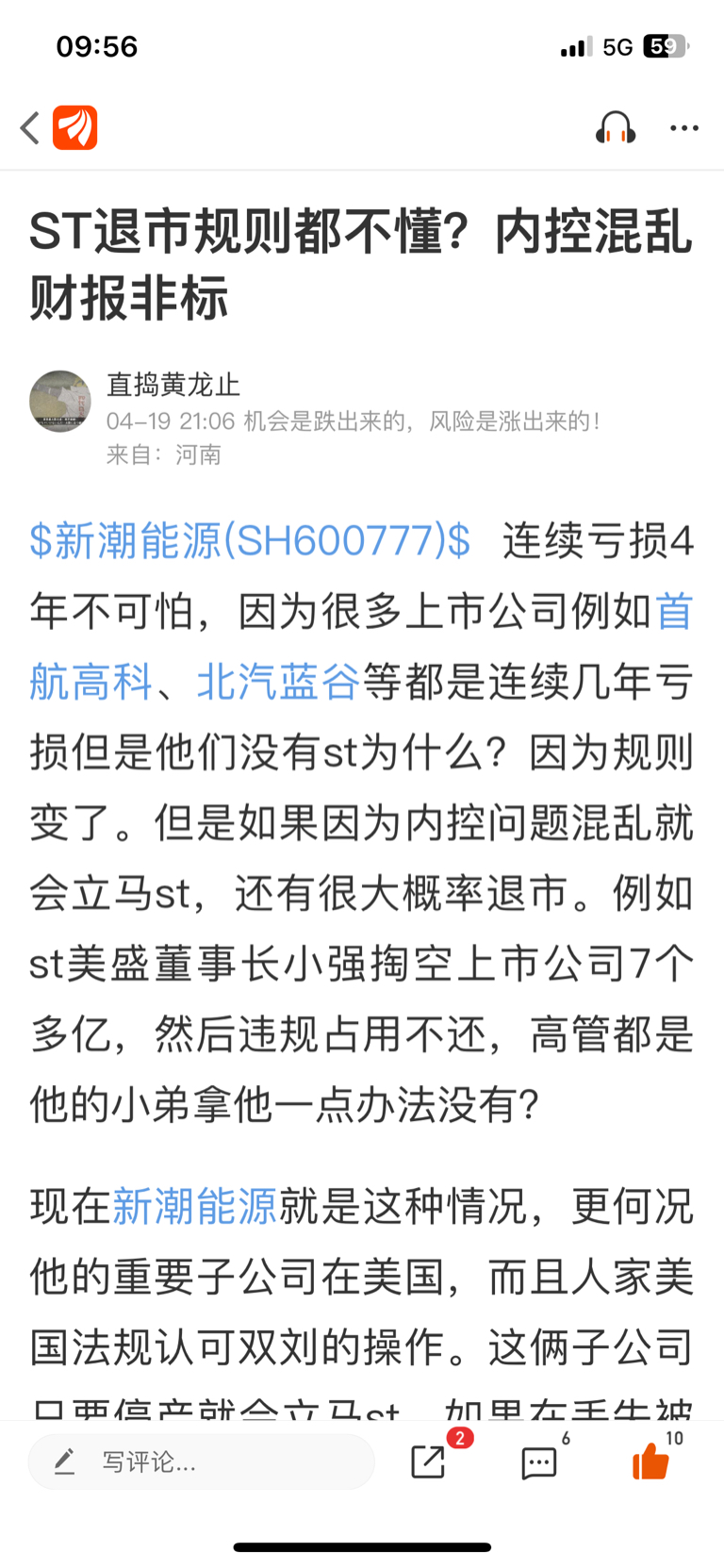The image size is (724, 1568).
Task: Tap the pencil icon next to comment box
Action: tap(63, 1461)
